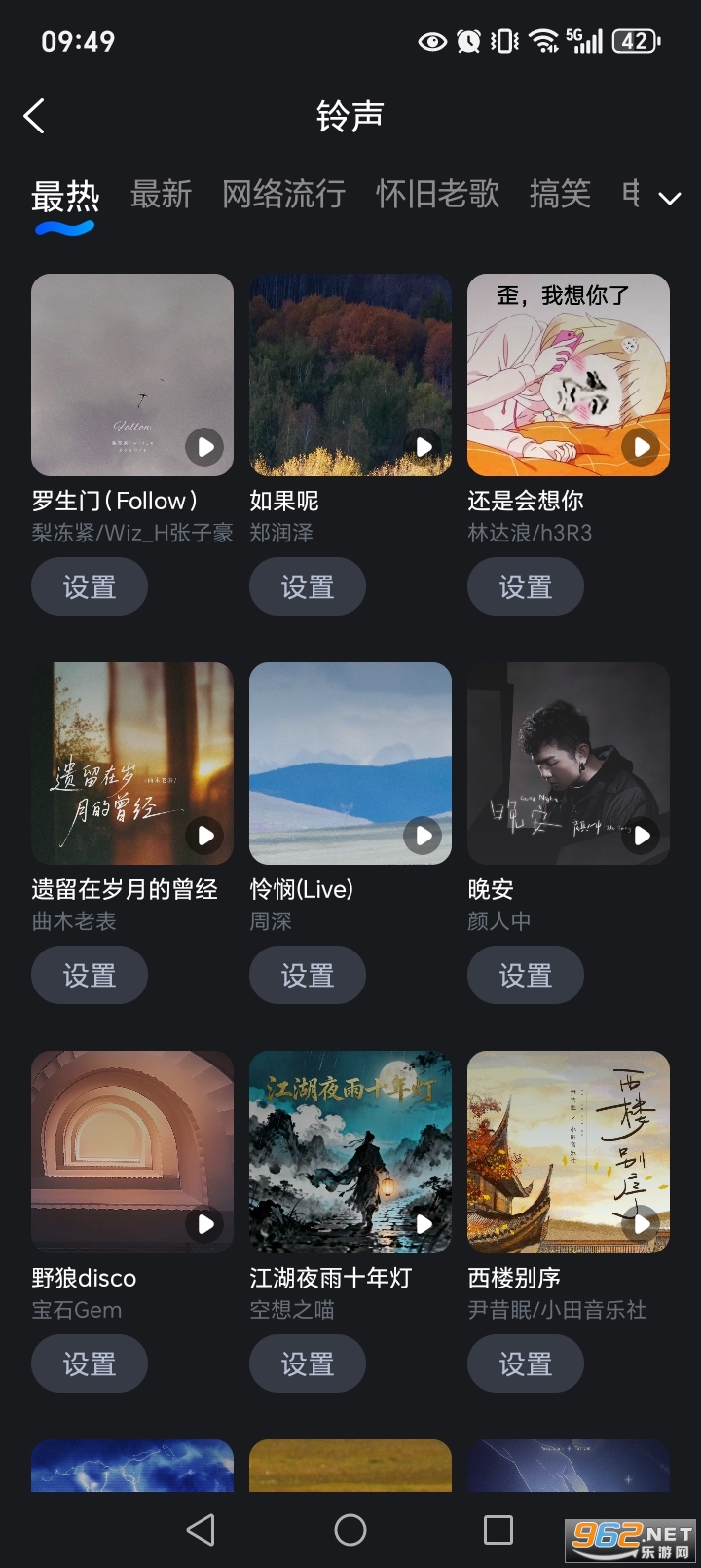Screen dimensions: 701x1568
Task: Tap the Android home navigation button
Action: [350, 1529]
